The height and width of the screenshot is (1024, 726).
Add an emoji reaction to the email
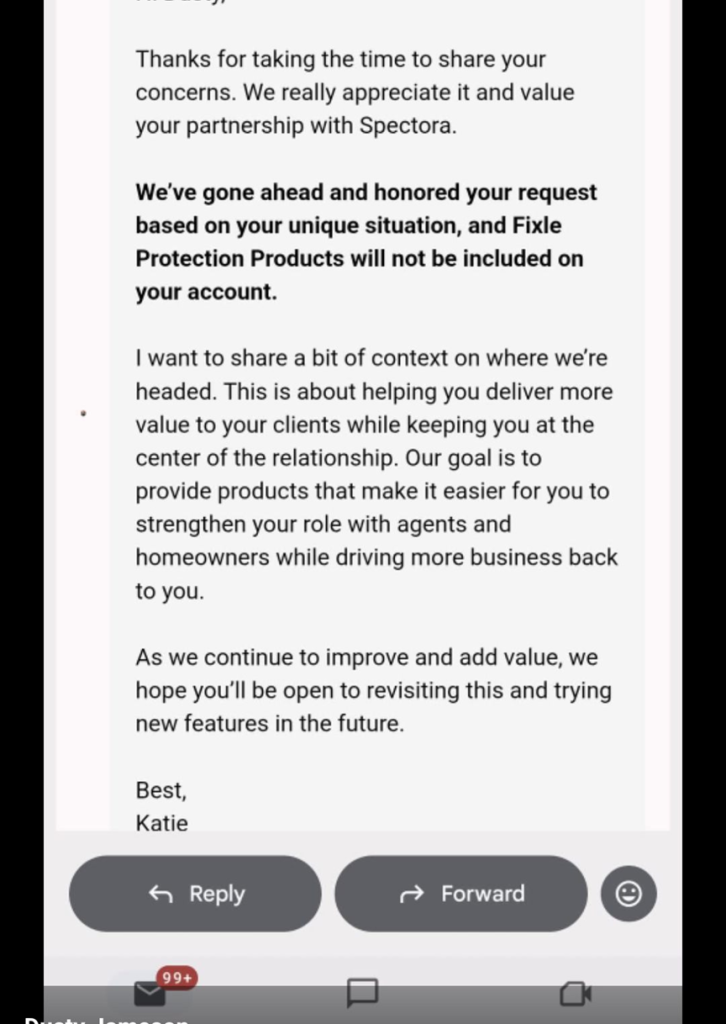(628, 893)
